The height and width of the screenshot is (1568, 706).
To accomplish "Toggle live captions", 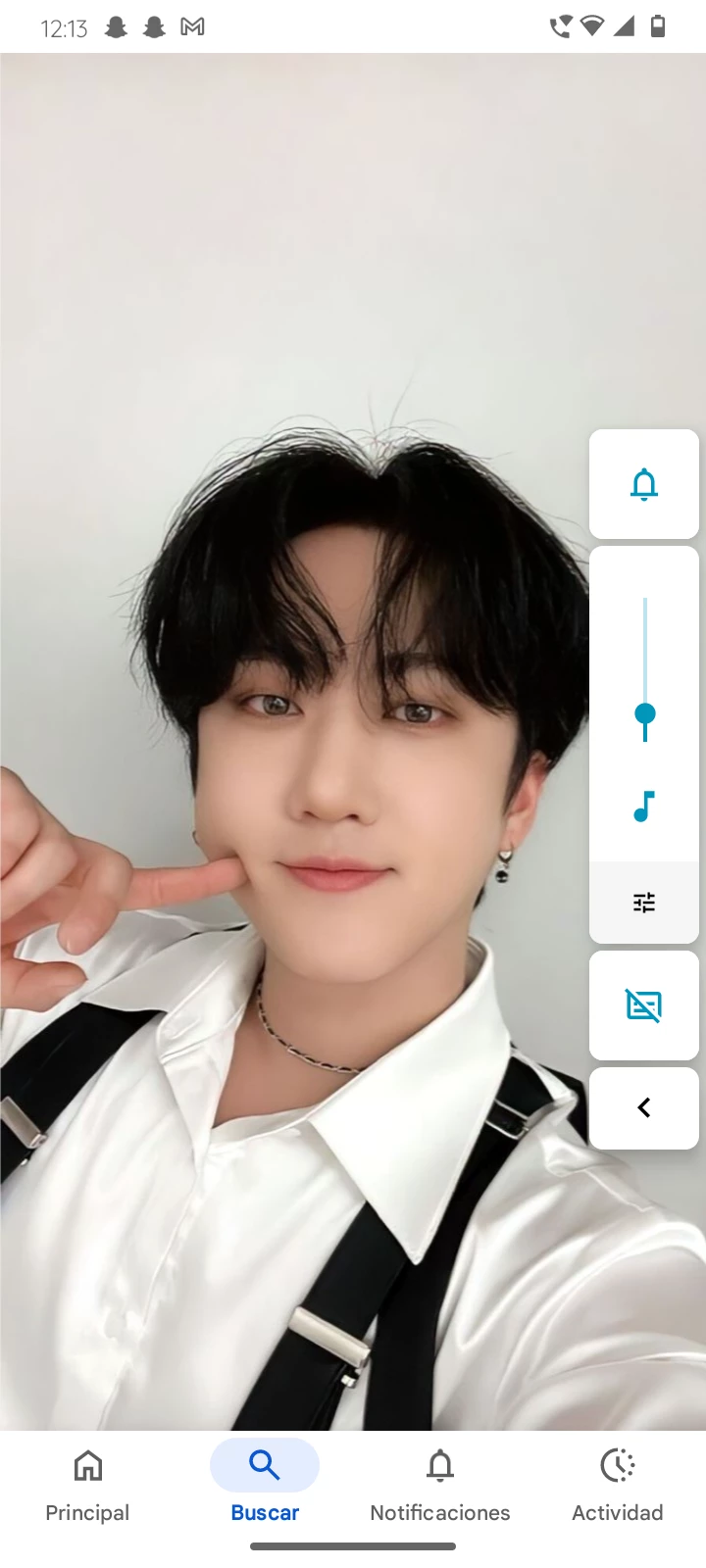I will click(x=644, y=1005).
